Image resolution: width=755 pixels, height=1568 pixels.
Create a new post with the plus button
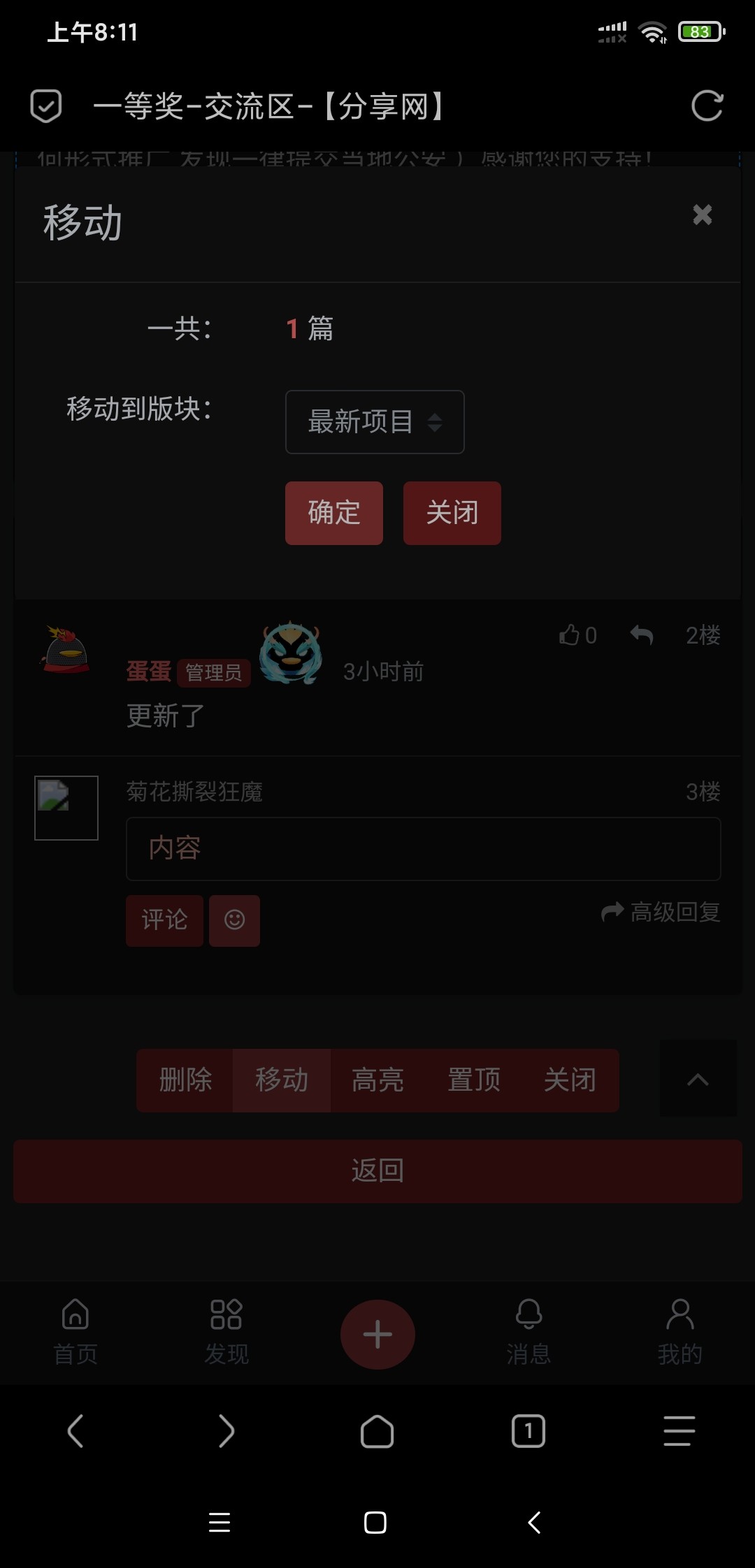(377, 1334)
